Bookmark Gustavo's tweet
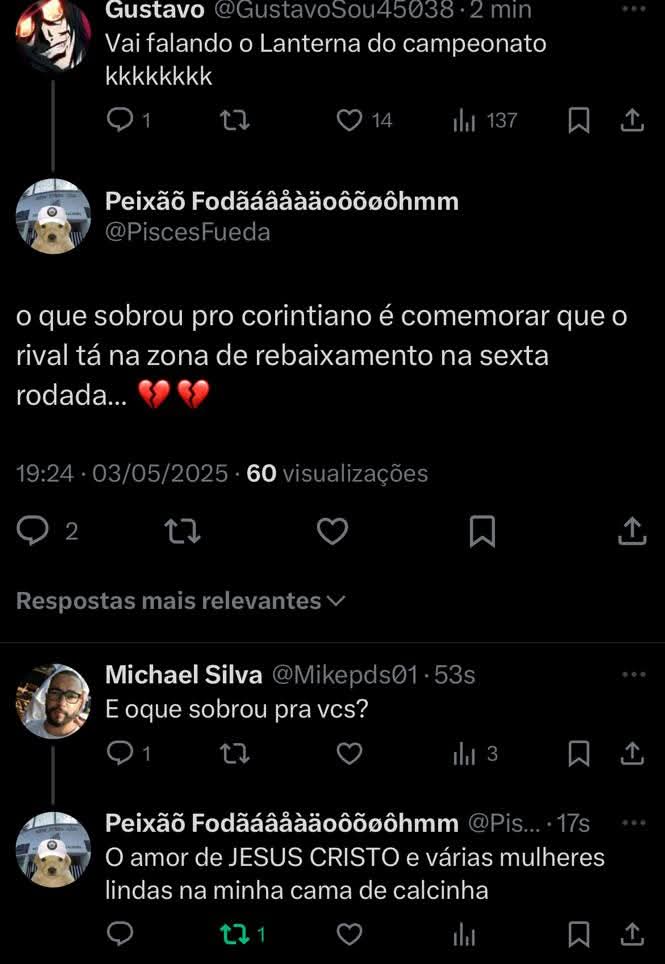The image size is (665, 964). tap(578, 121)
